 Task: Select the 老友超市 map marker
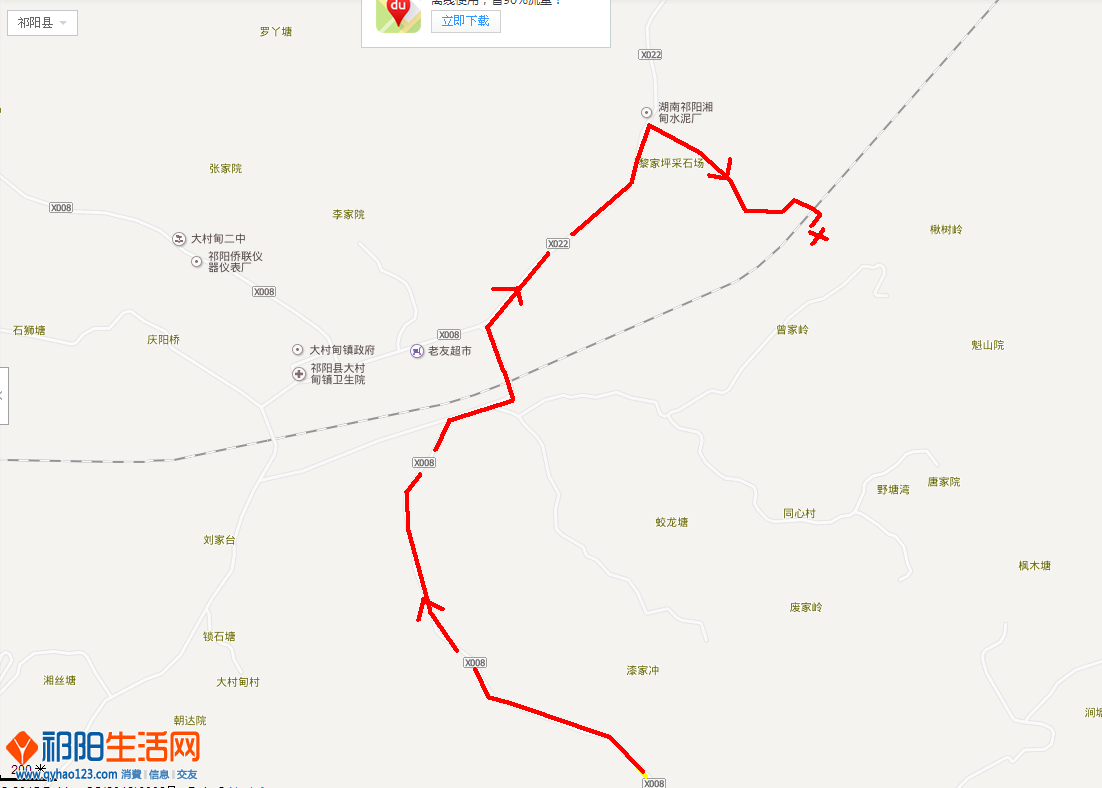click(417, 351)
